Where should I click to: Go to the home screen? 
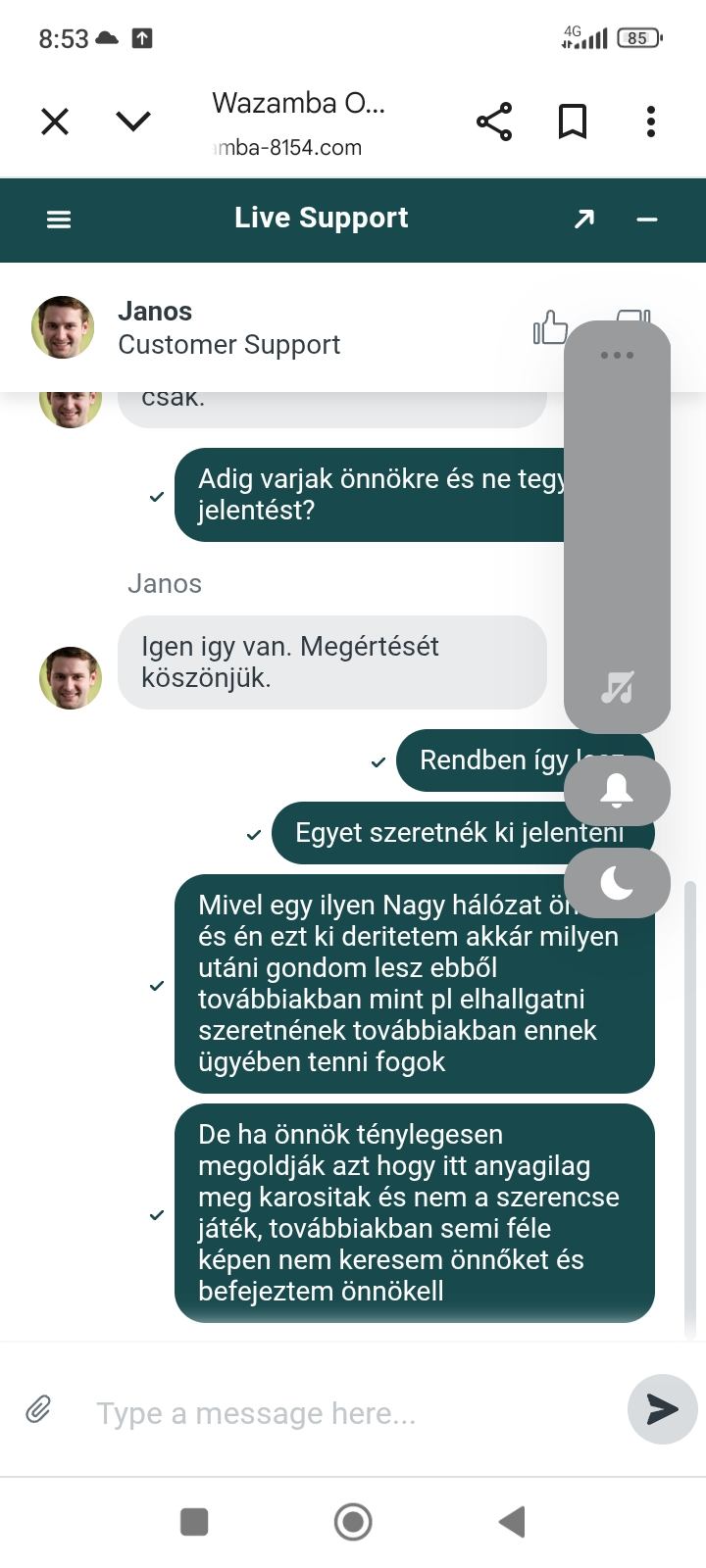pos(353,1522)
